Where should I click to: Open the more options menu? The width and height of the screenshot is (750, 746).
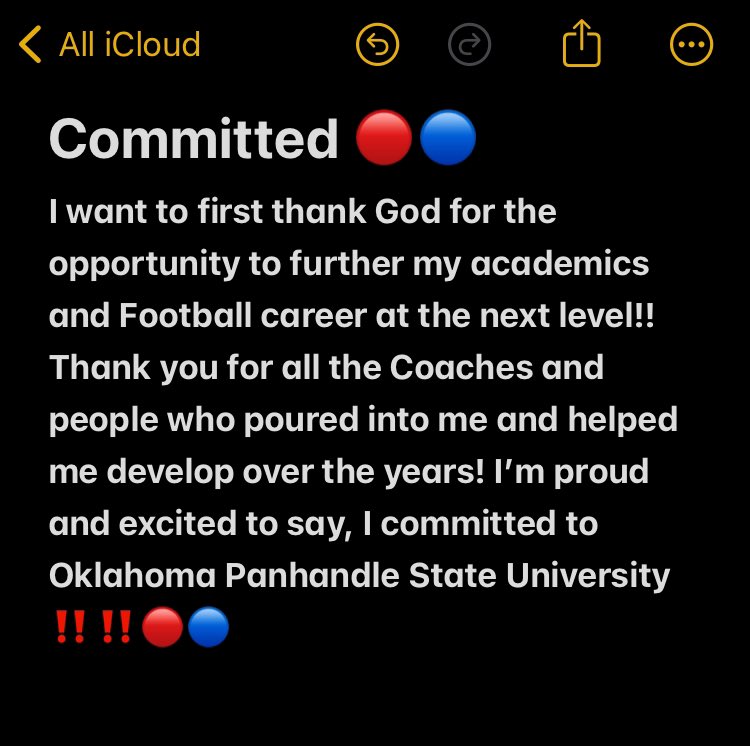coord(691,45)
